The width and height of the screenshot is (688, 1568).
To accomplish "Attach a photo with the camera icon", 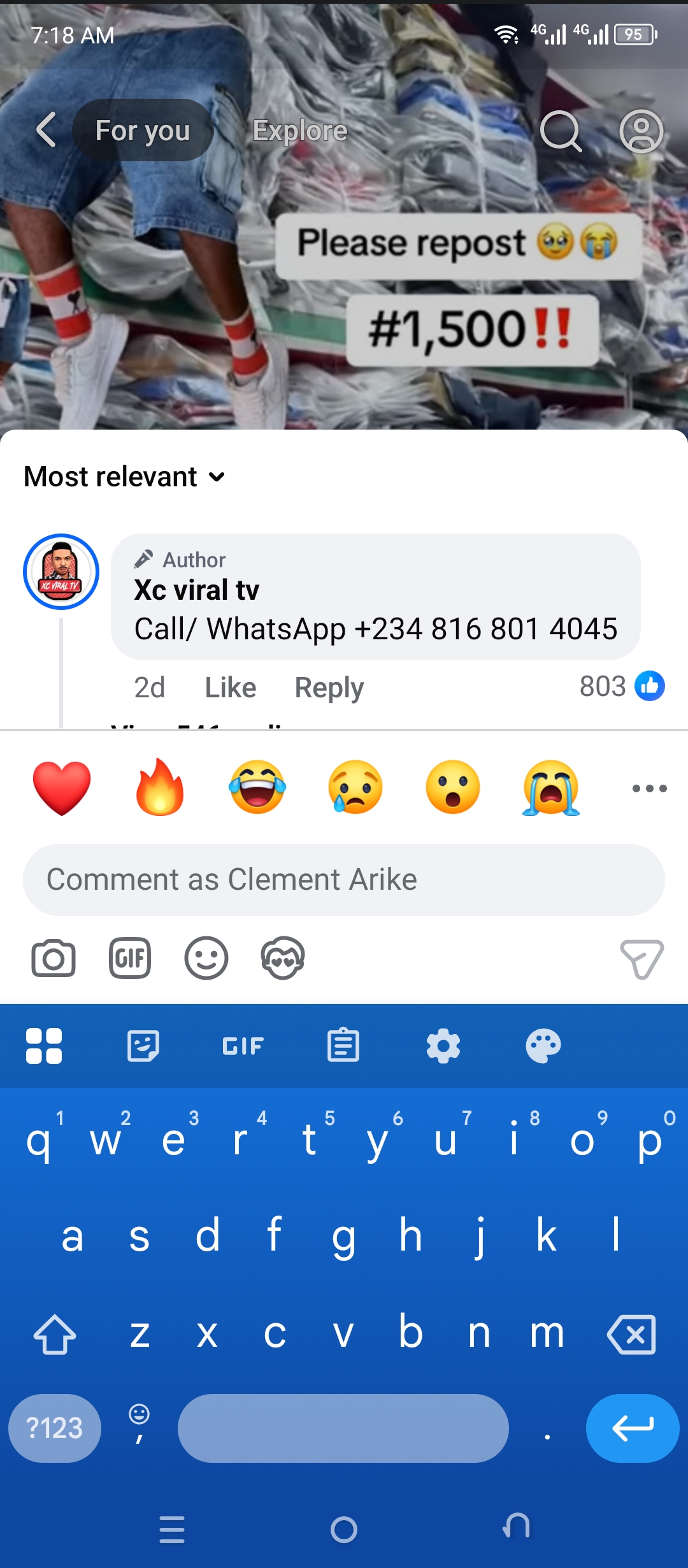I will click(54, 958).
